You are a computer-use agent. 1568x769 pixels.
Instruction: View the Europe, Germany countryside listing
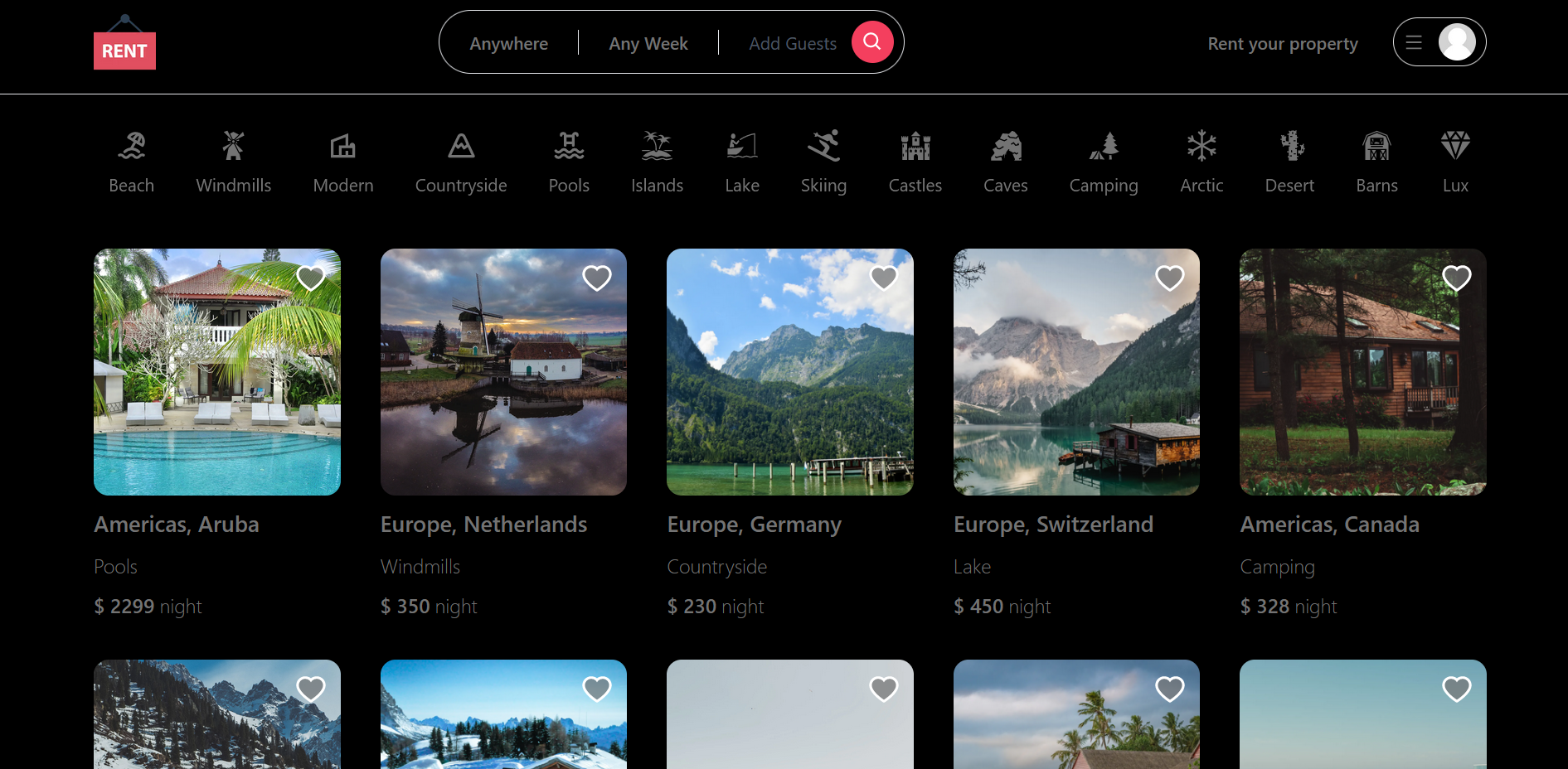tap(789, 373)
